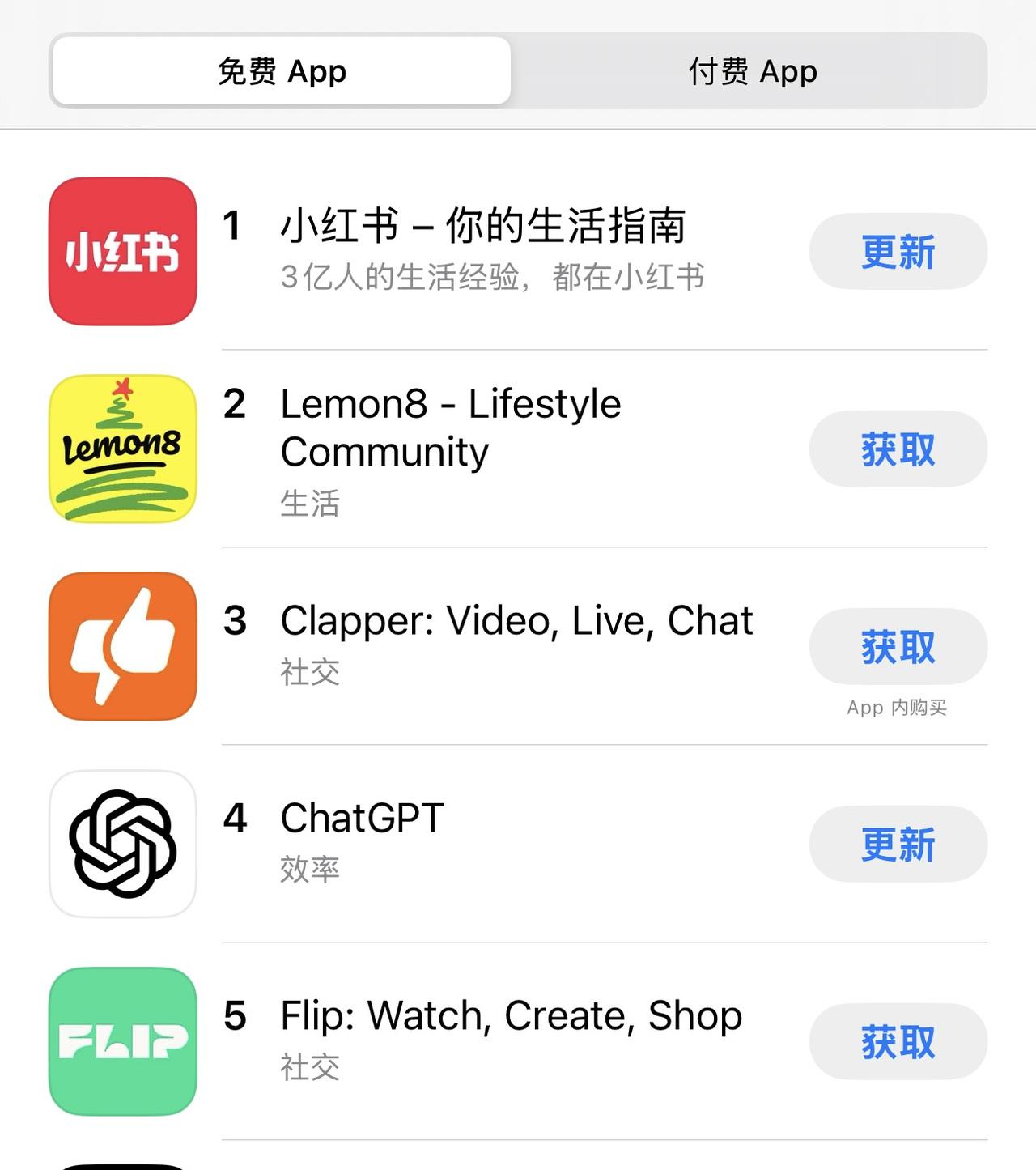Get the Lemon8 app
1036x1170 pixels.
click(x=898, y=449)
